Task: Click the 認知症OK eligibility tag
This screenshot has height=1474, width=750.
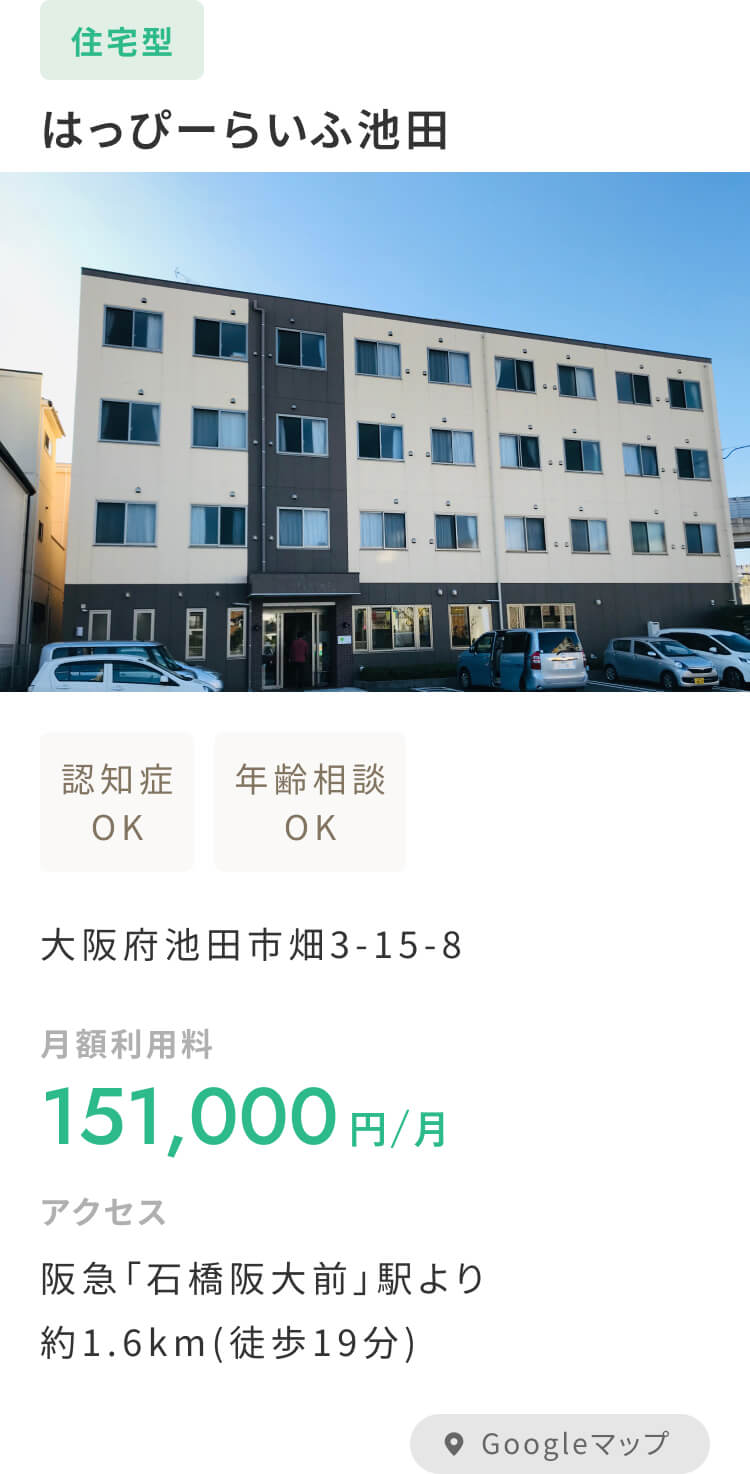Action: [x=116, y=801]
